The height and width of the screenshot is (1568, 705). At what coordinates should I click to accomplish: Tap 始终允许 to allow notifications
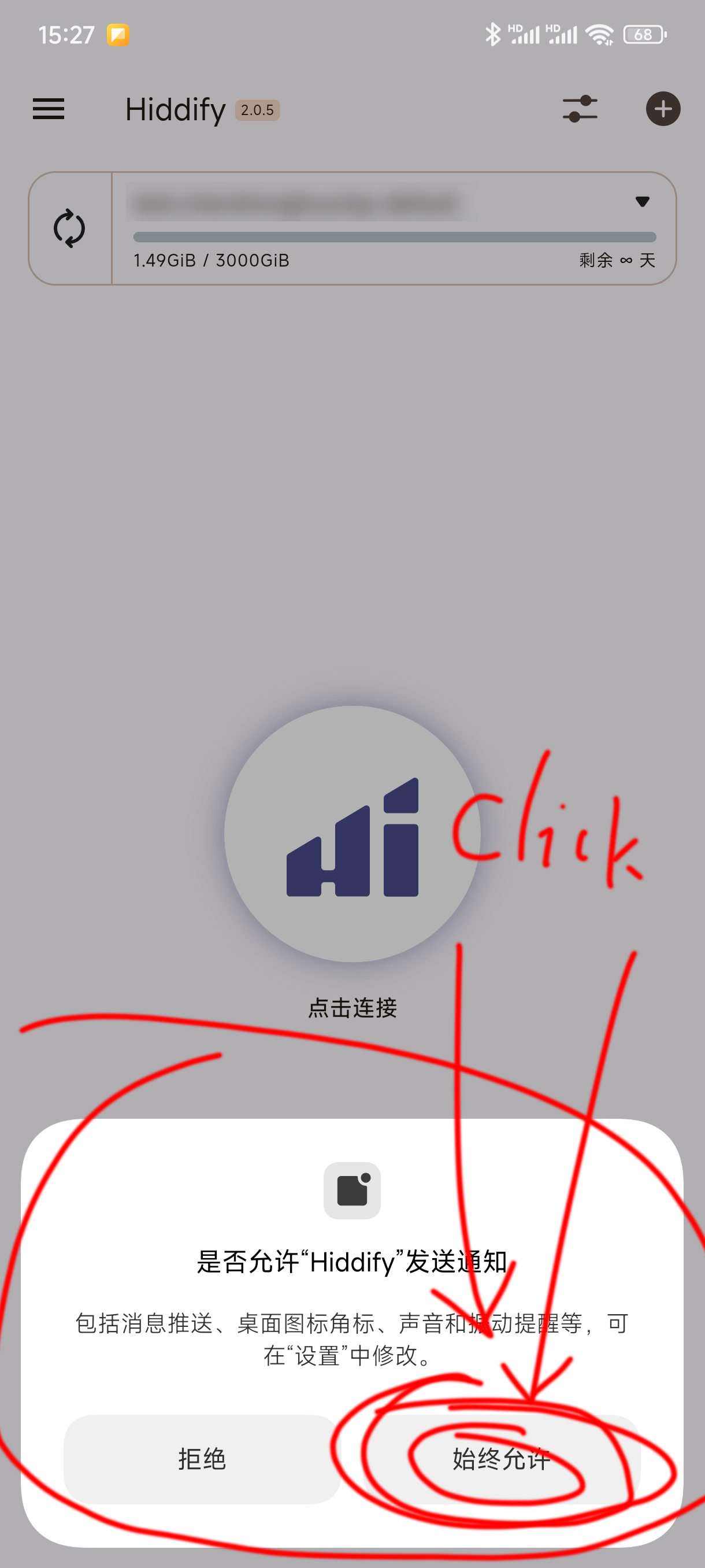[x=501, y=1459]
